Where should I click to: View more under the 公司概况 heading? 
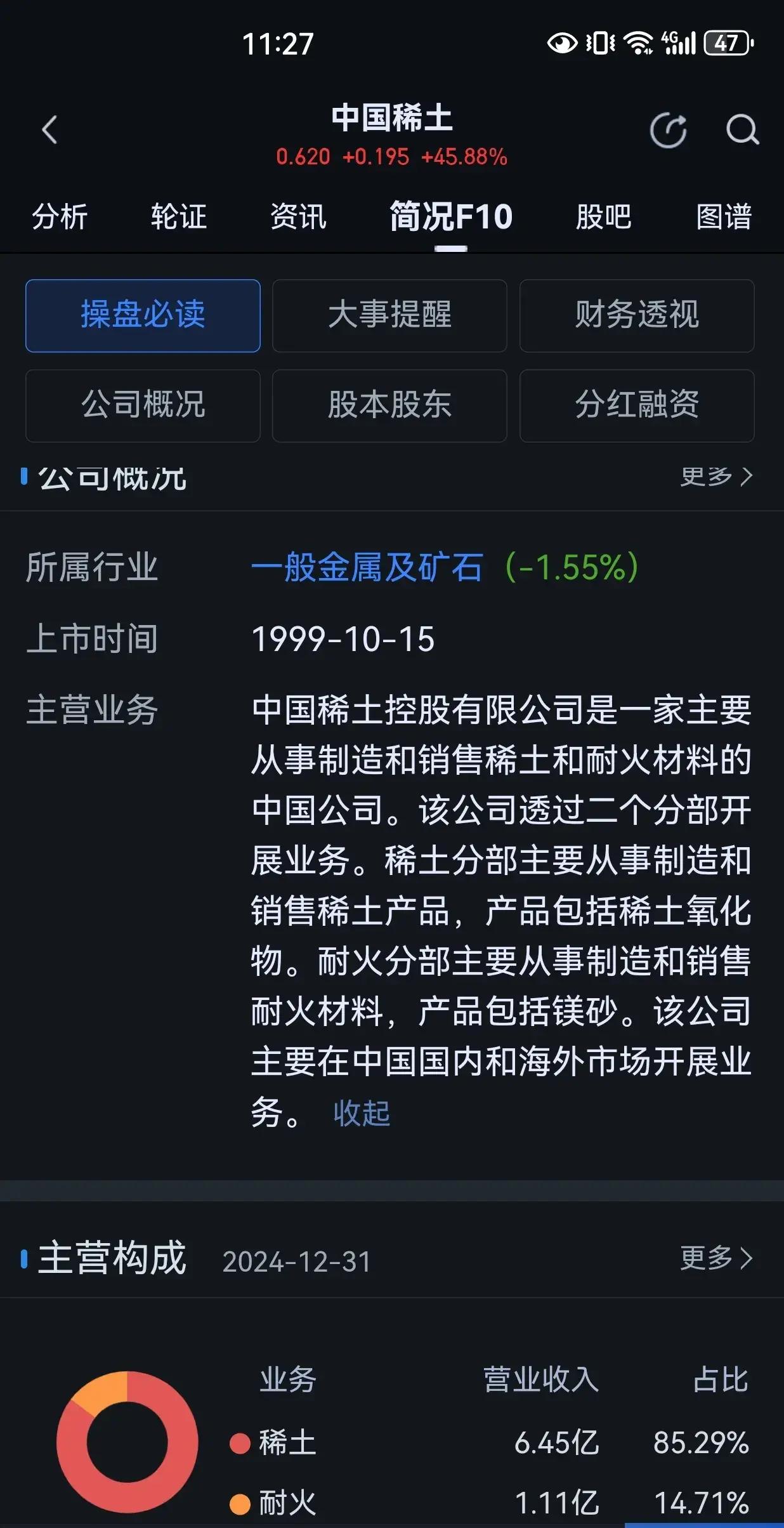716,477
